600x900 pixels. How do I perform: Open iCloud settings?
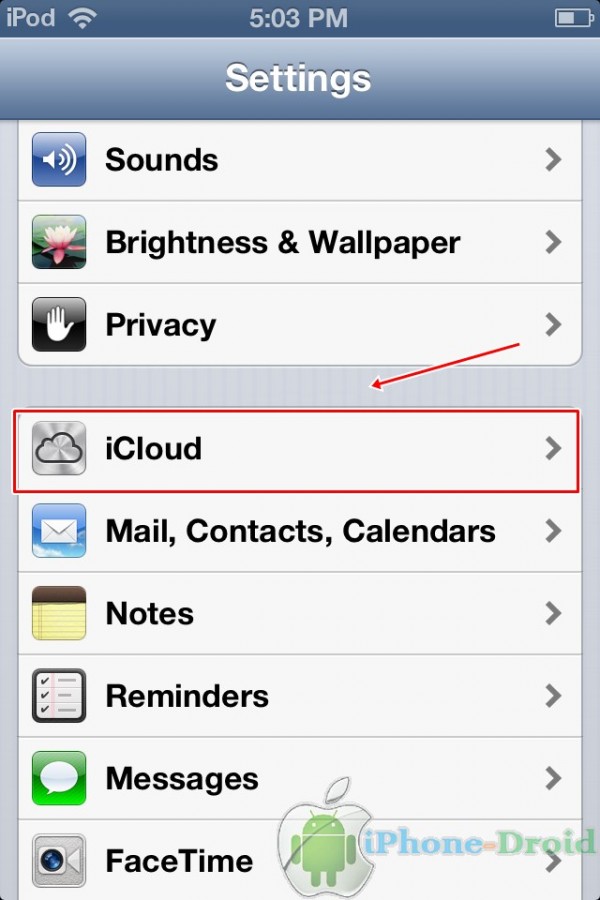tap(300, 449)
